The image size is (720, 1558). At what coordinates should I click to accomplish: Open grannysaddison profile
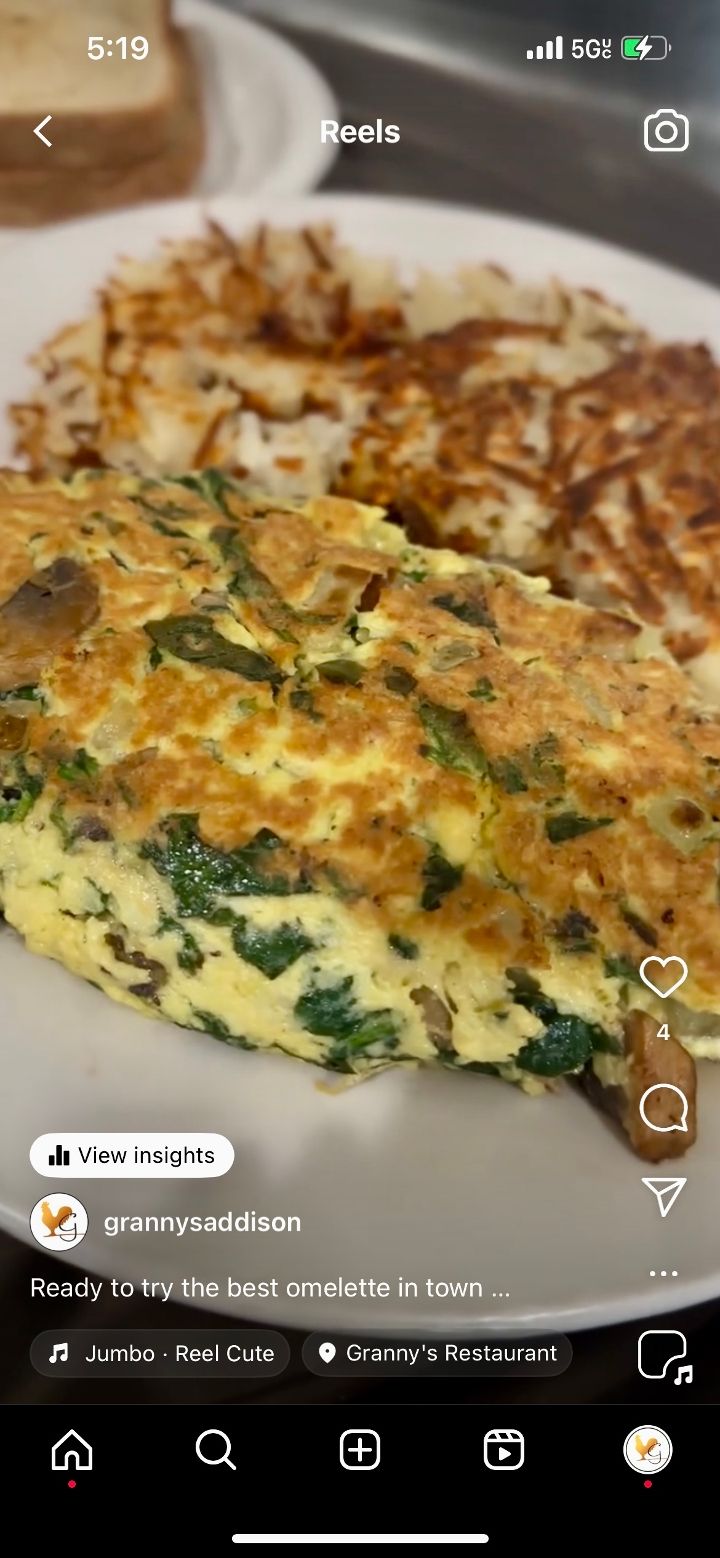point(201,1222)
